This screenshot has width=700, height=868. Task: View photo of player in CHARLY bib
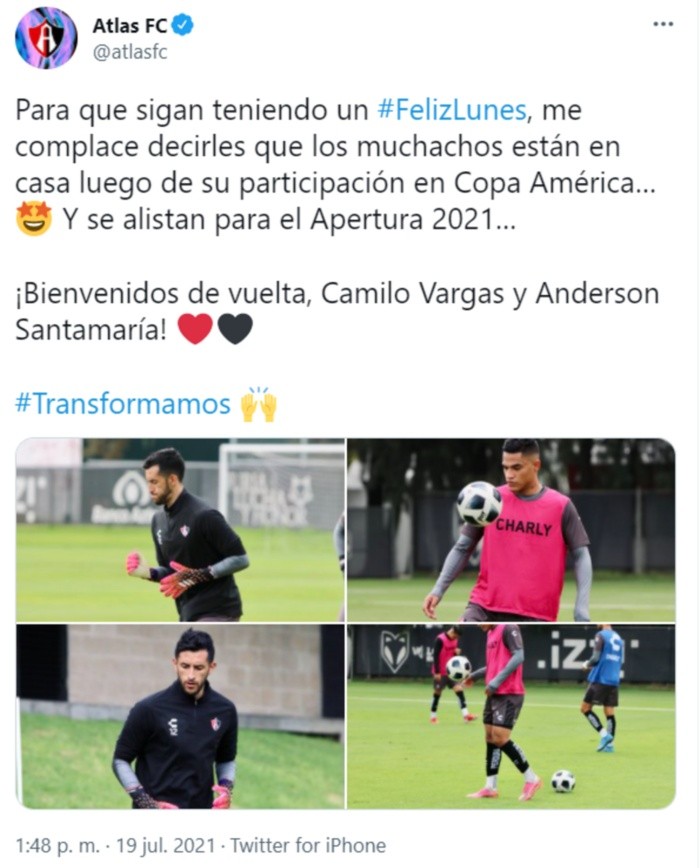[510, 530]
